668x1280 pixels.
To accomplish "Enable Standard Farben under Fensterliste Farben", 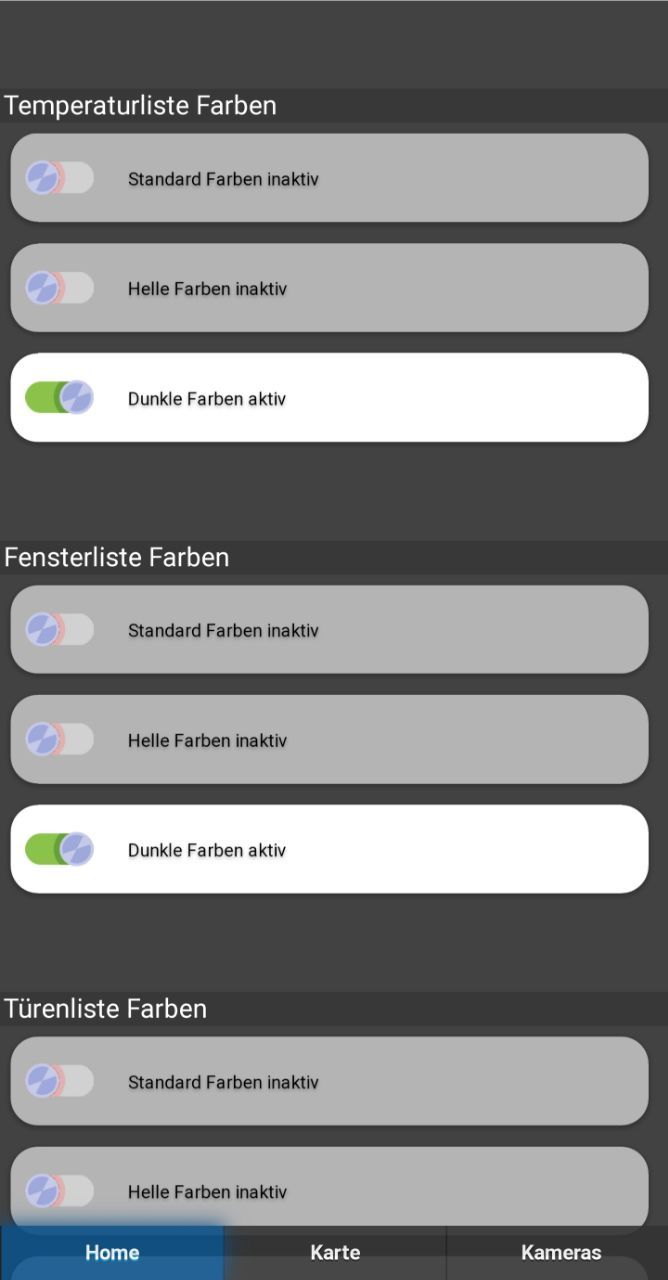I will click(x=59, y=629).
